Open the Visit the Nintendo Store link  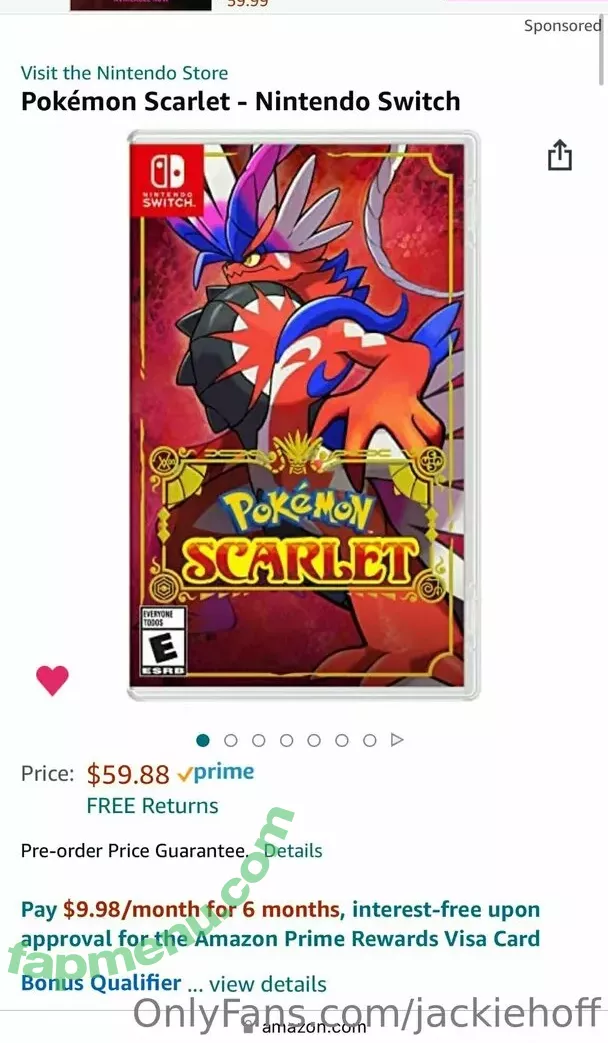[124, 73]
